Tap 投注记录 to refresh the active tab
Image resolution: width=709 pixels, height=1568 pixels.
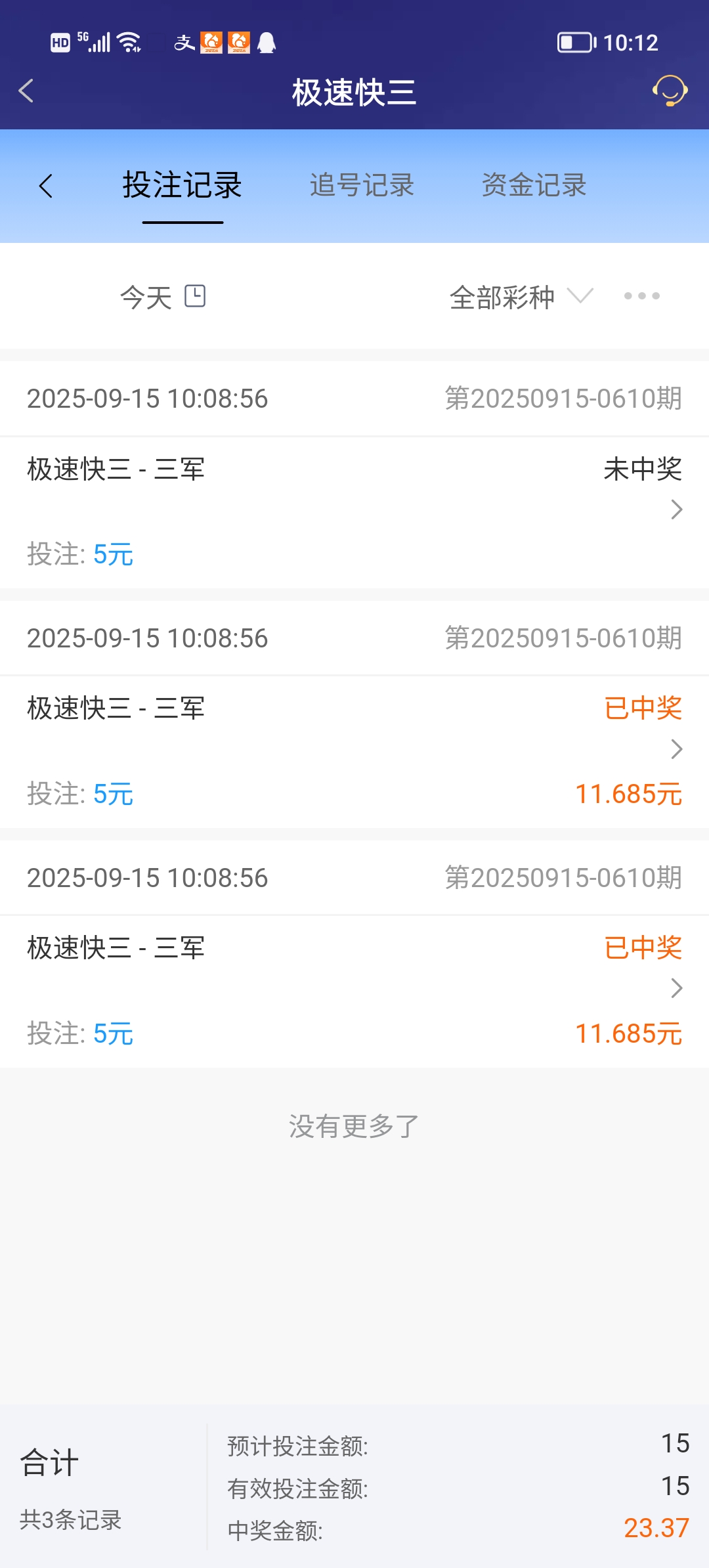pos(182,186)
